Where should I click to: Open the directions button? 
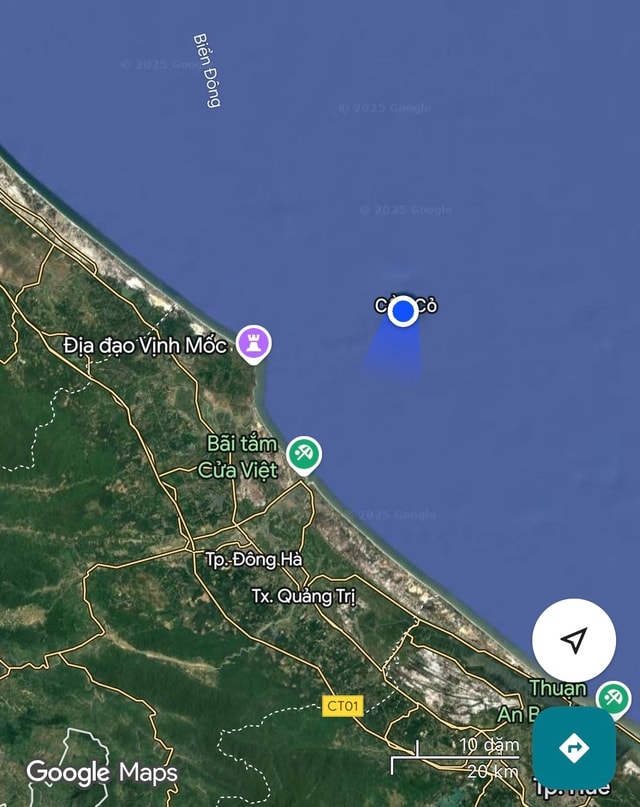click(574, 747)
